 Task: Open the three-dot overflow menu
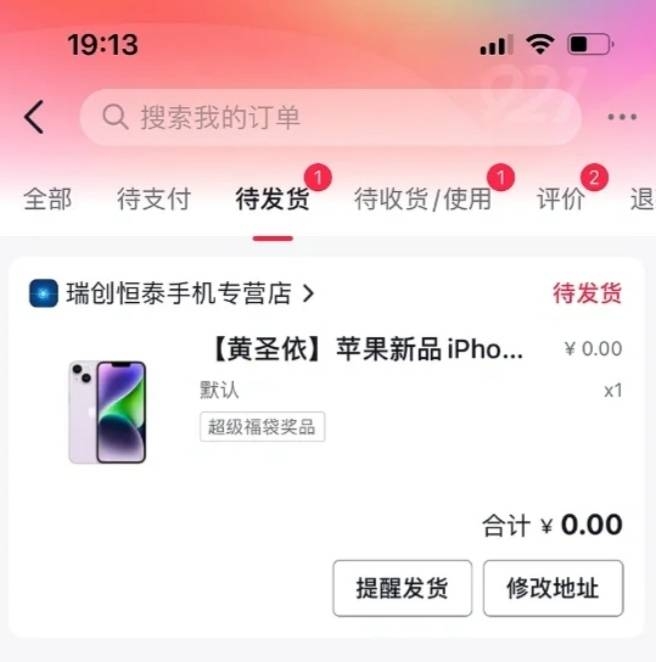tap(621, 118)
